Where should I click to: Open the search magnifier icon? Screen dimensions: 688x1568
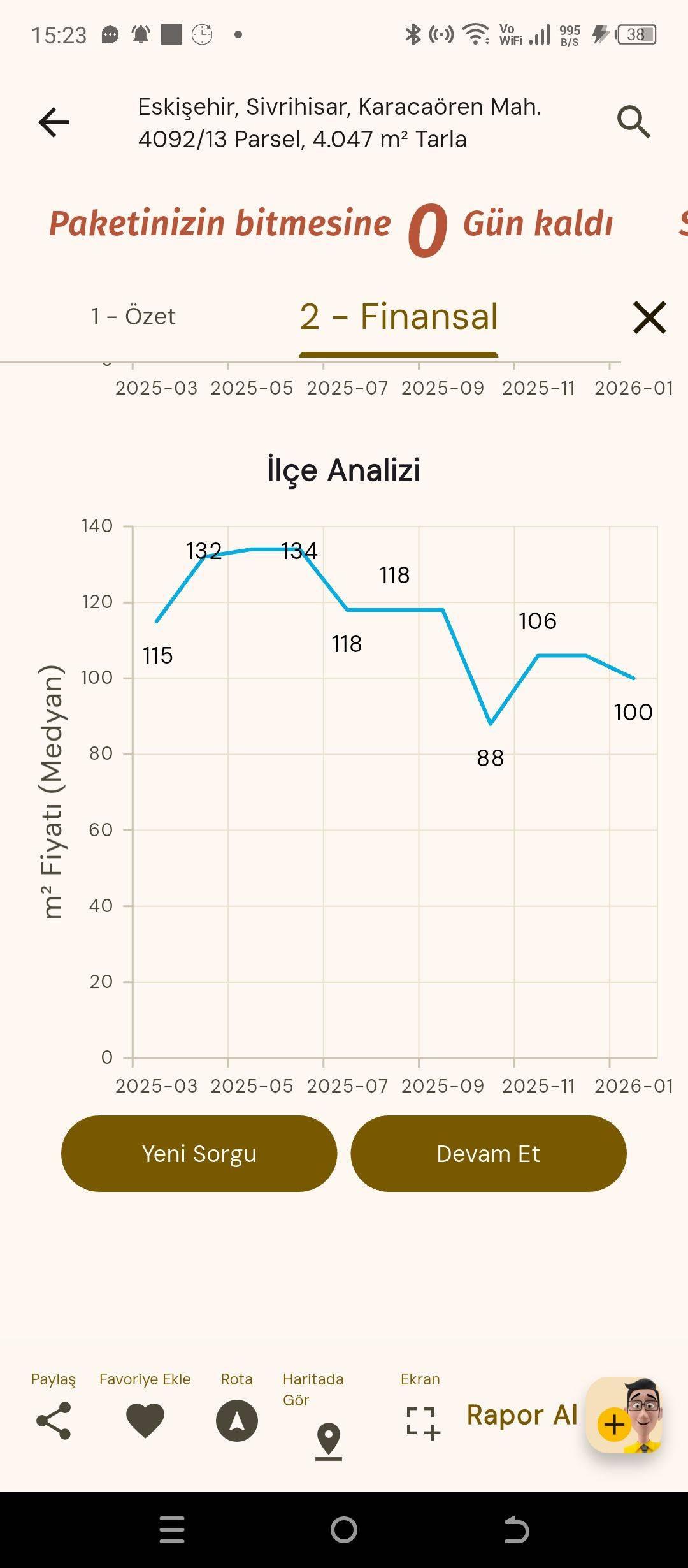tap(634, 122)
